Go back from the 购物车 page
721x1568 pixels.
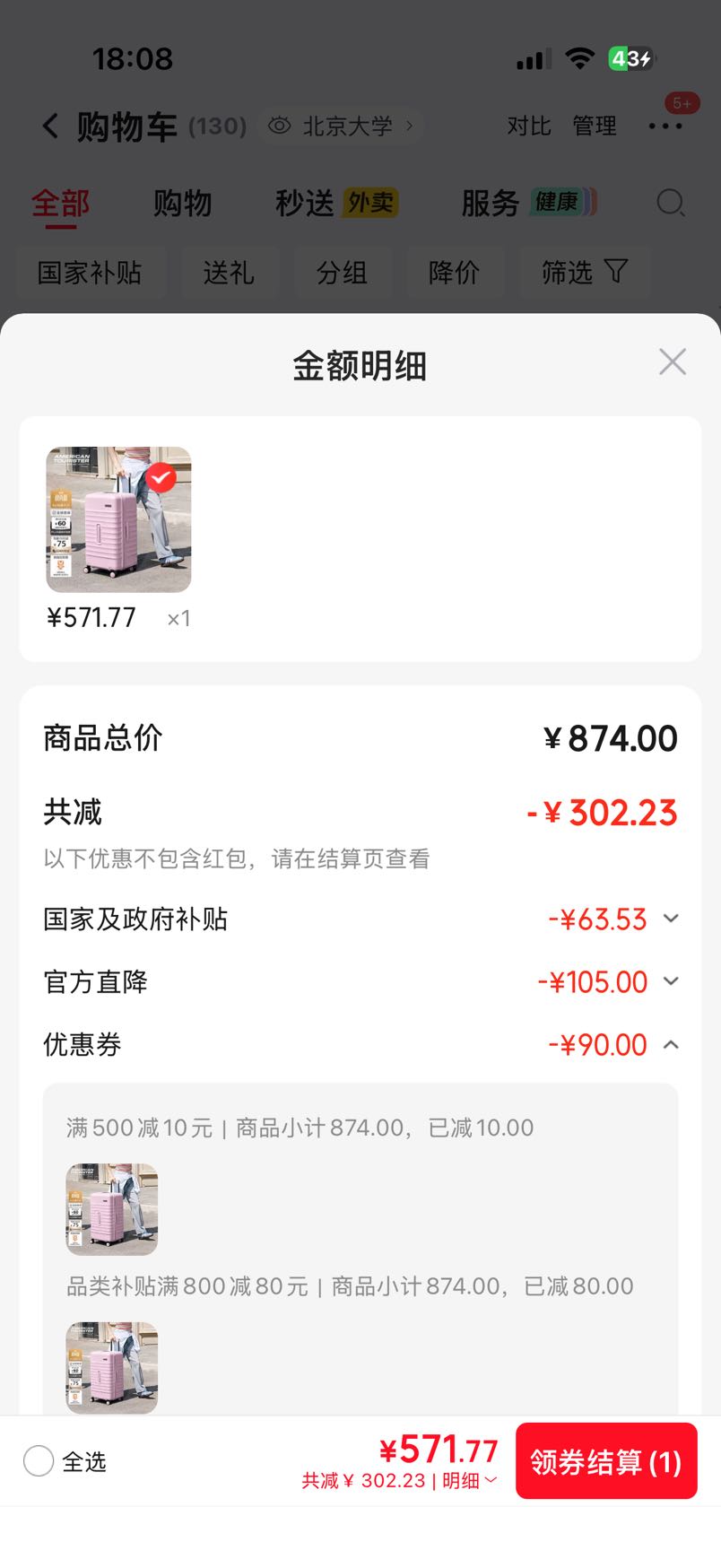[x=51, y=126]
